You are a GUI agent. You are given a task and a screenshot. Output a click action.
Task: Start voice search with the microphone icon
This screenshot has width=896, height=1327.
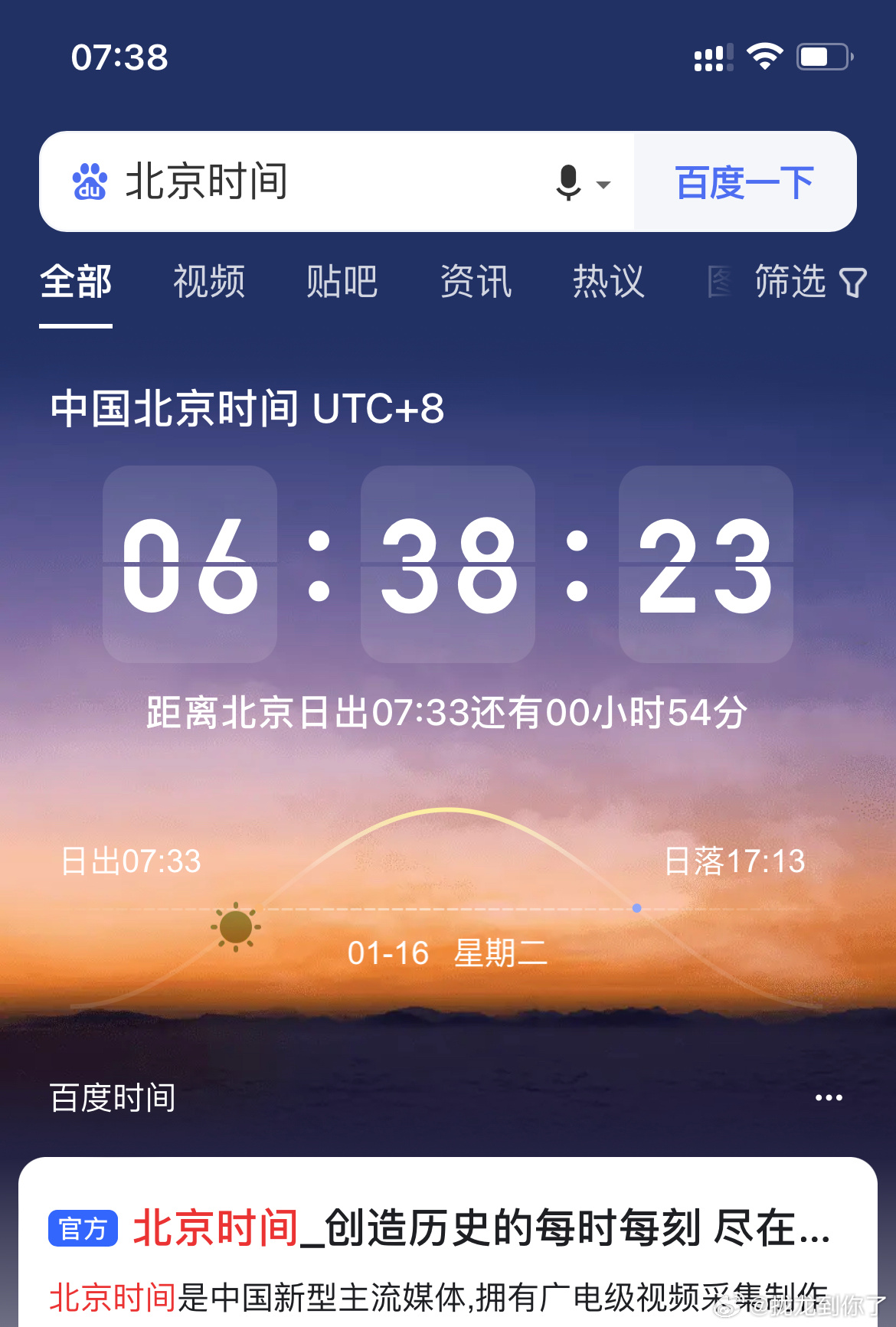click(x=569, y=183)
